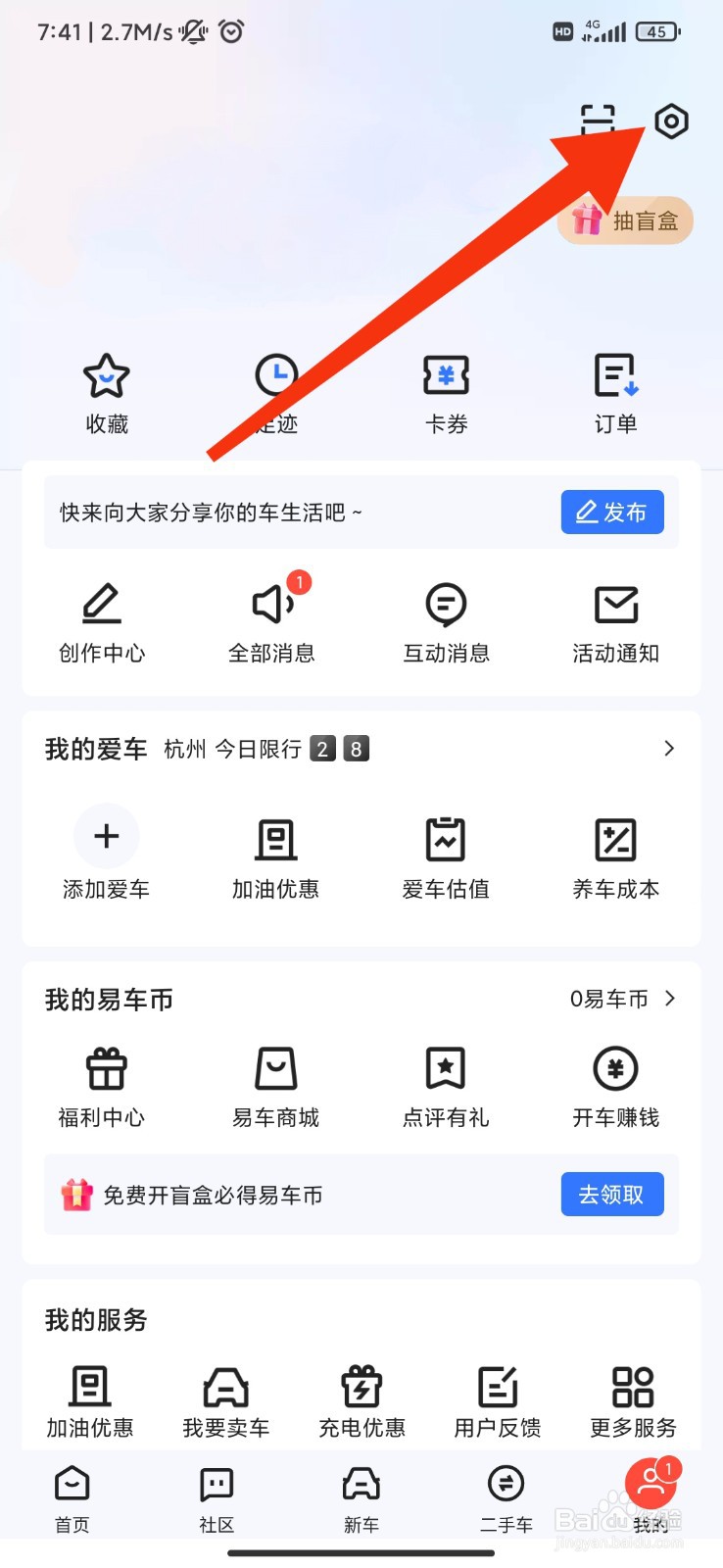Image resolution: width=723 pixels, height=1568 pixels.
Task: Open 福利中心
Action: (102, 1088)
